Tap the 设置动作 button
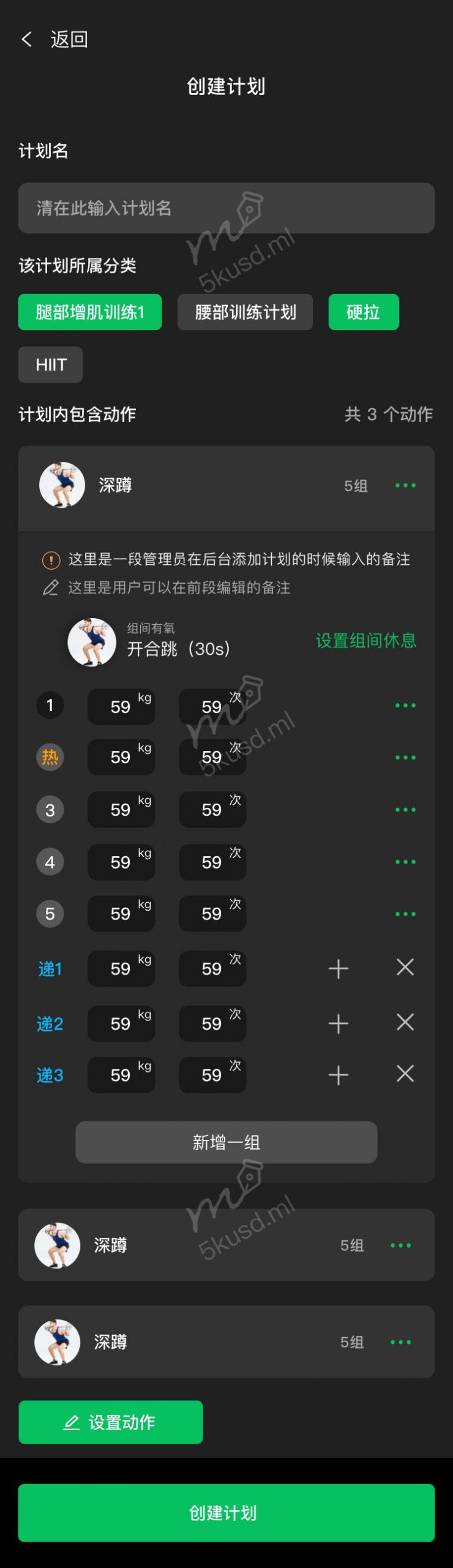The image size is (453, 1568). (110, 1422)
